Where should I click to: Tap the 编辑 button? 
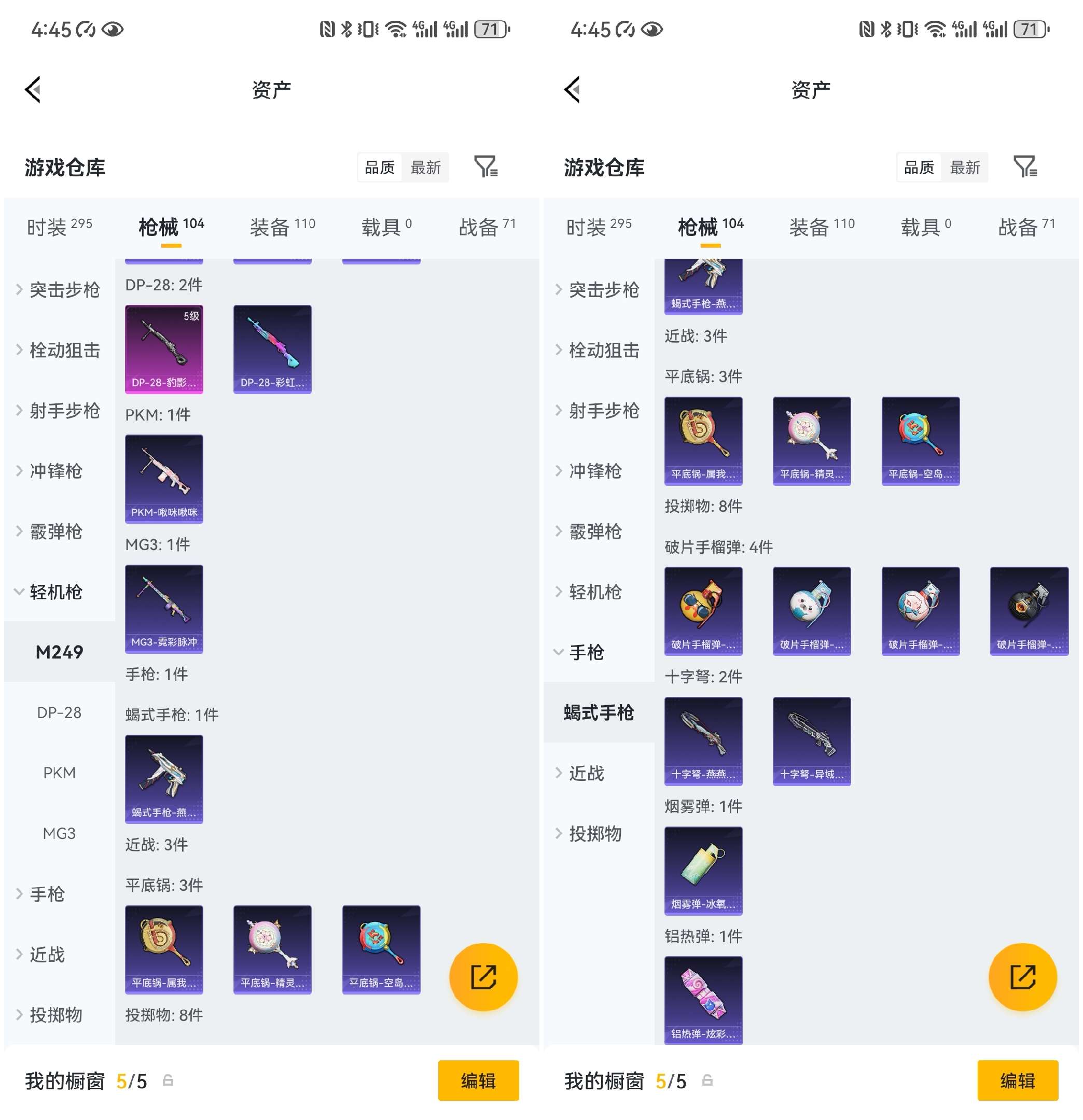478,1081
